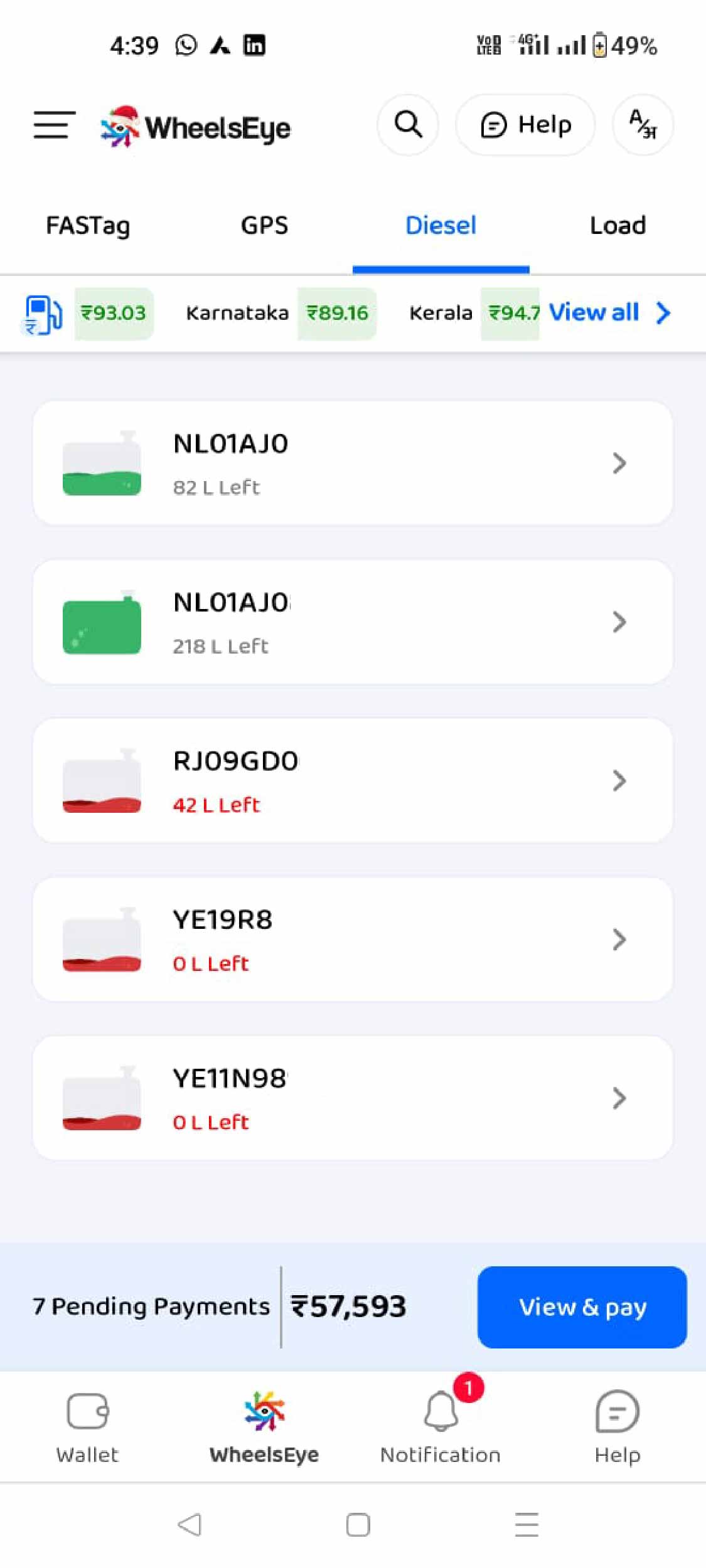Open vehicle YE19R8 fuel details
The height and width of the screenshot is (1568, 706).
(x=353, y=940)
